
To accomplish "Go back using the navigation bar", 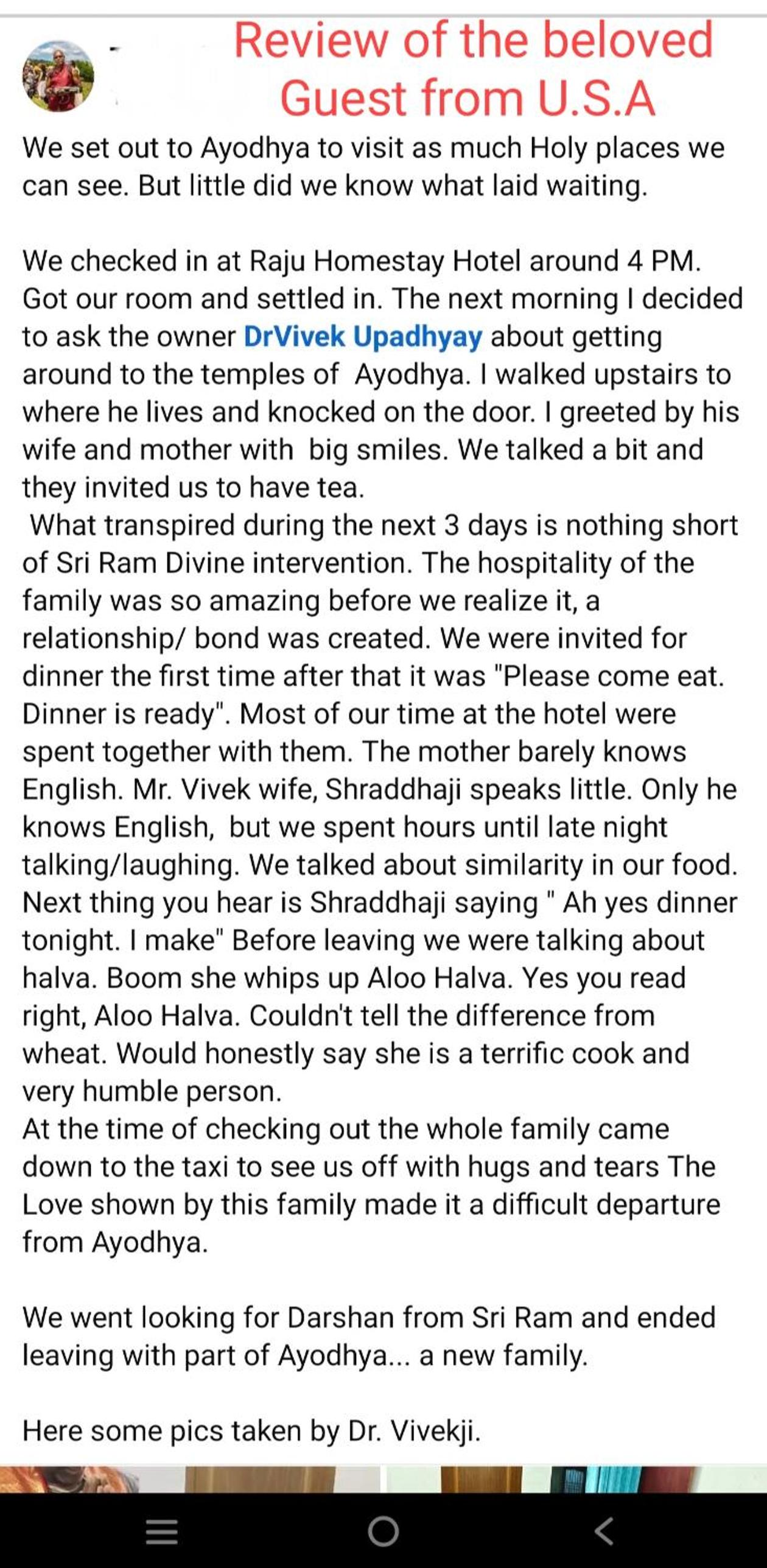I will (604, 1531).
